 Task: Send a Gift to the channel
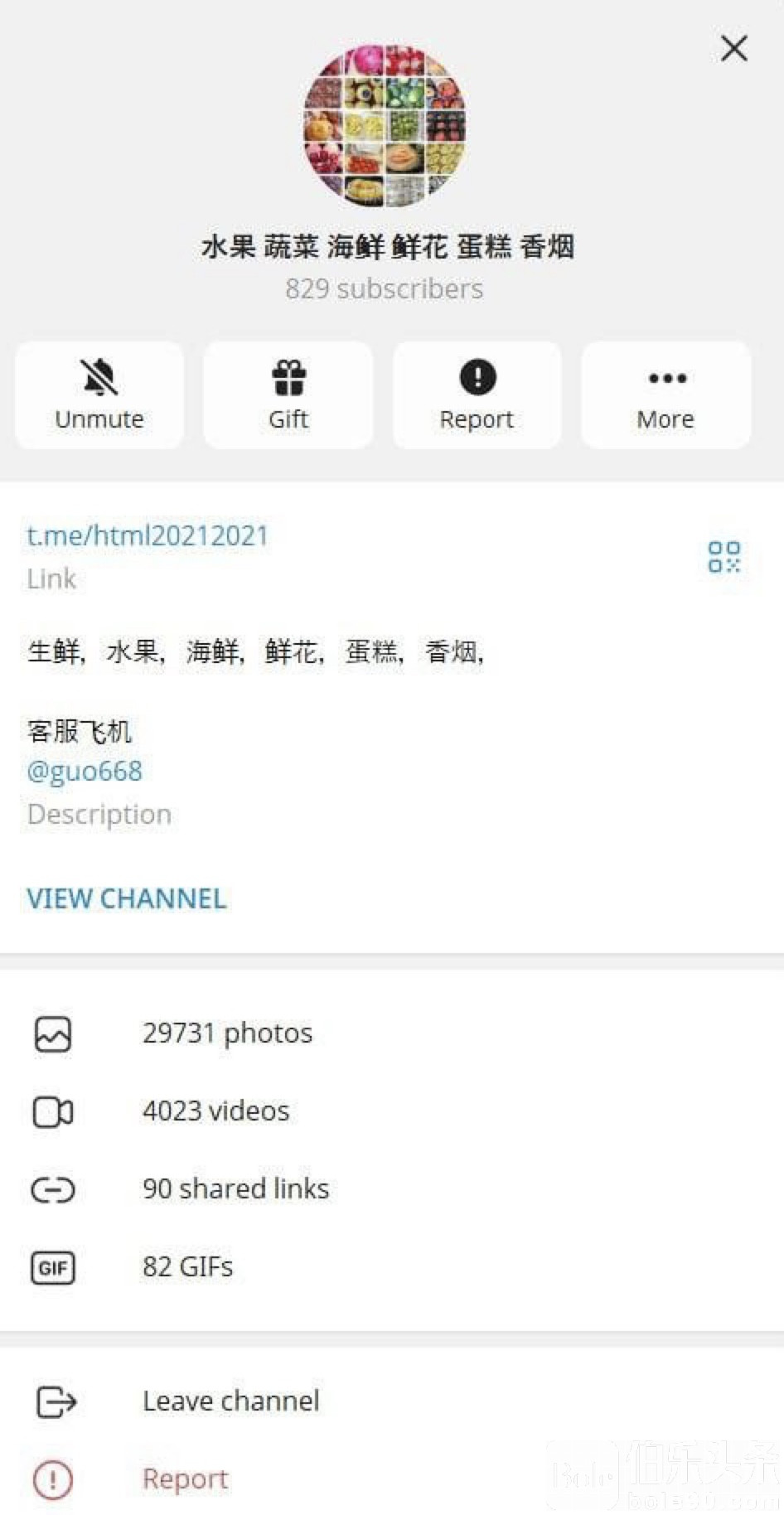(288, 395)
